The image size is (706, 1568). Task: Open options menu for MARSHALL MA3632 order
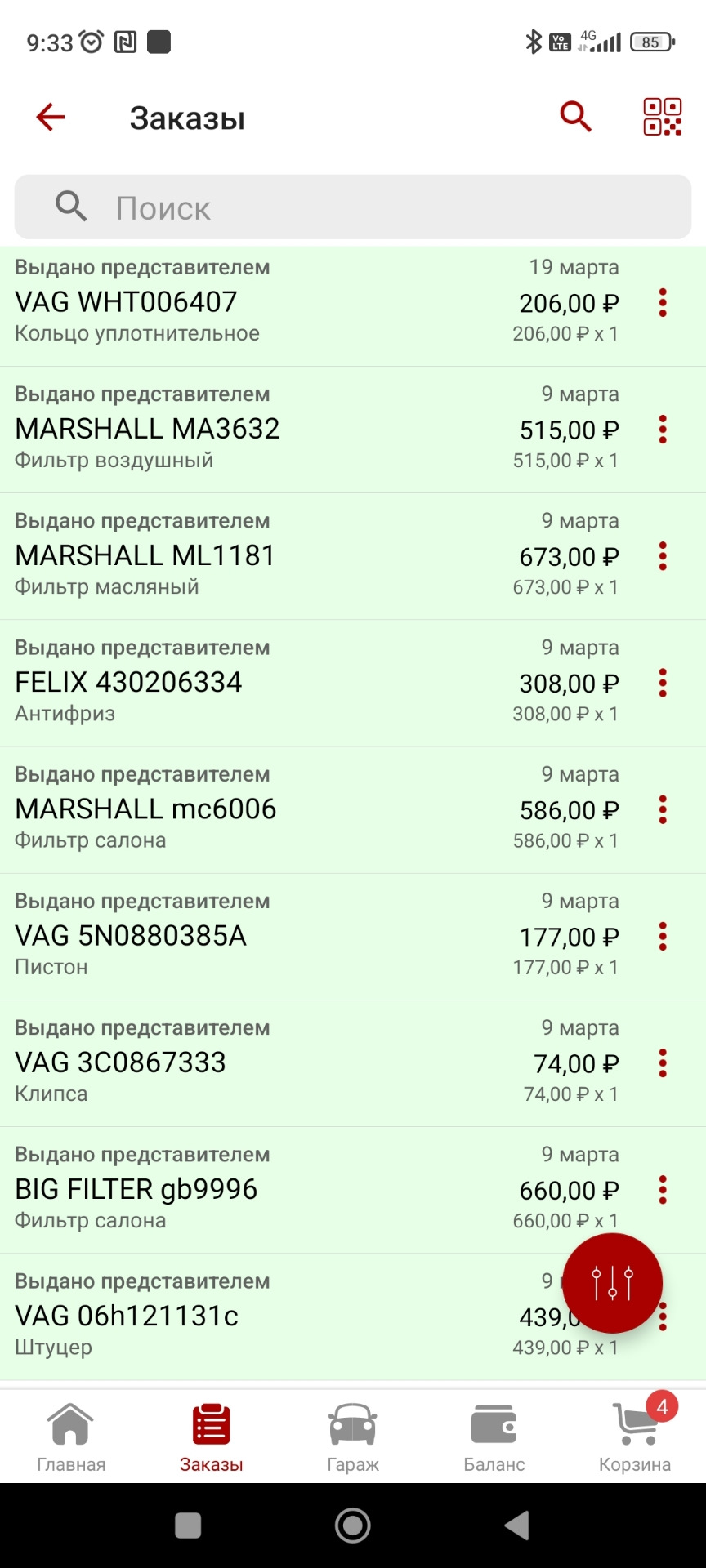coord(662,430)
